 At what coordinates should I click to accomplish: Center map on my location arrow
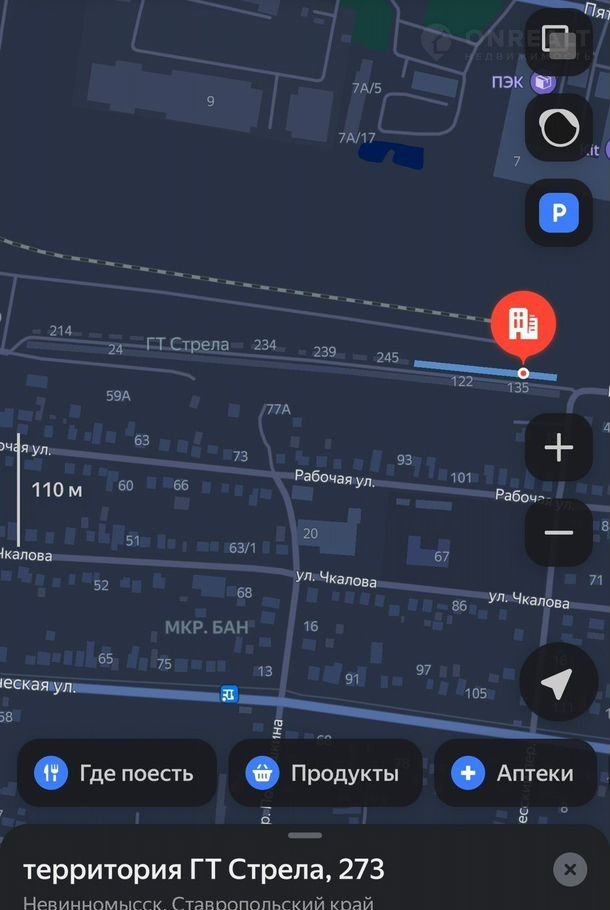(x=559, y=684)
